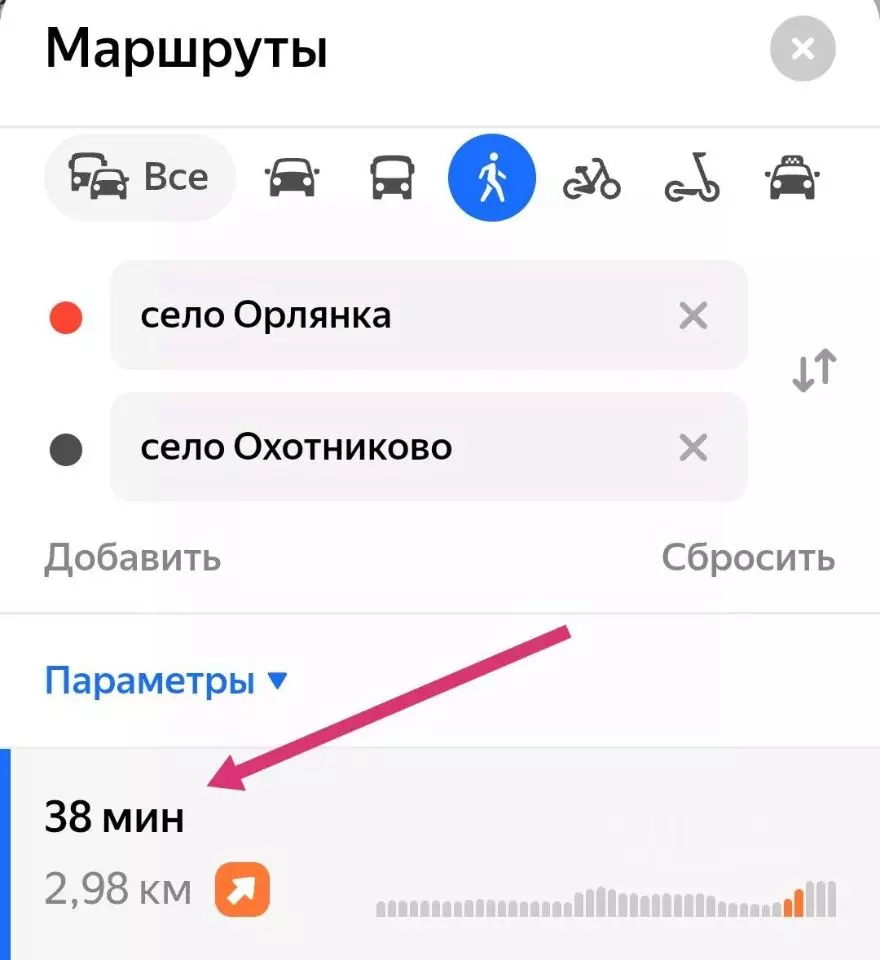Switch to taxi route mode
Viewport: 880px width, 960px height.
coord(792,178)
